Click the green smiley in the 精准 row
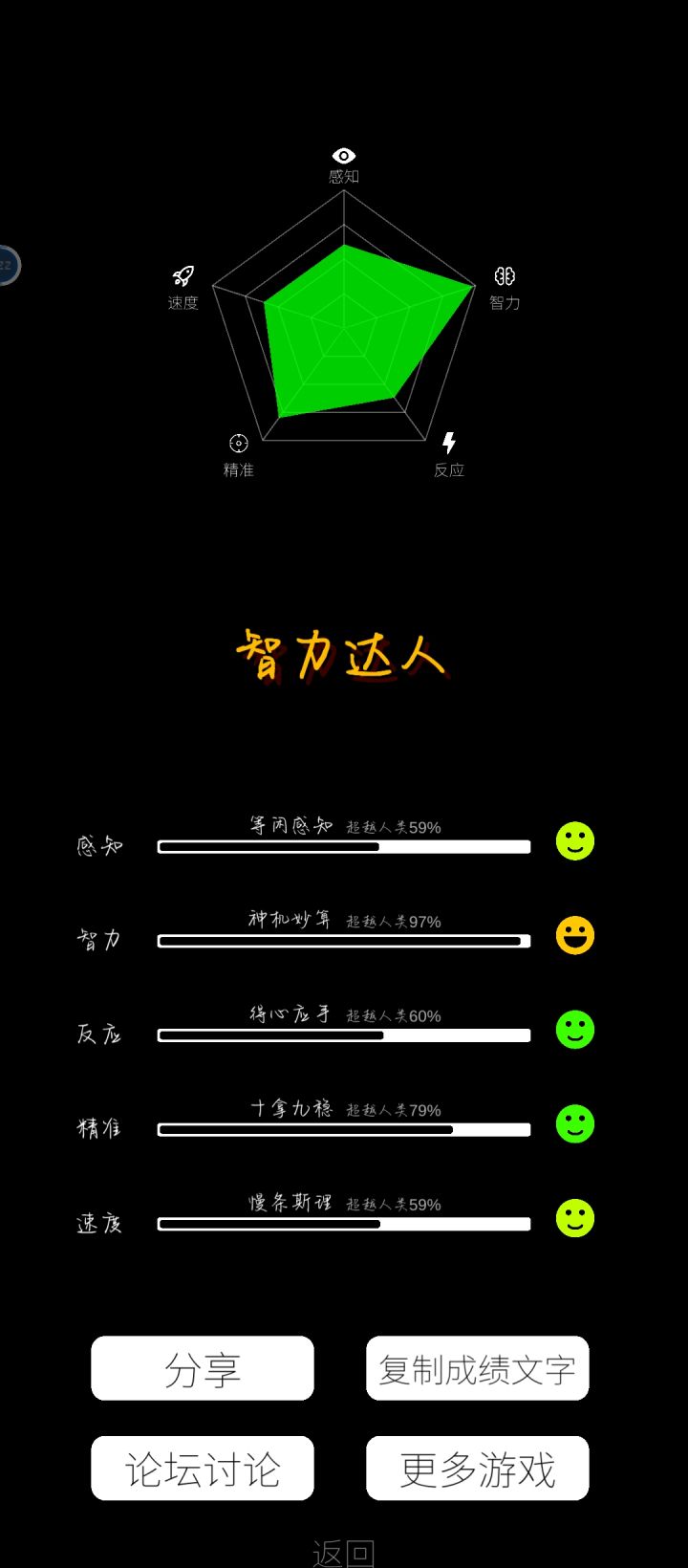688x1568 pixels. click(574, 1124)
